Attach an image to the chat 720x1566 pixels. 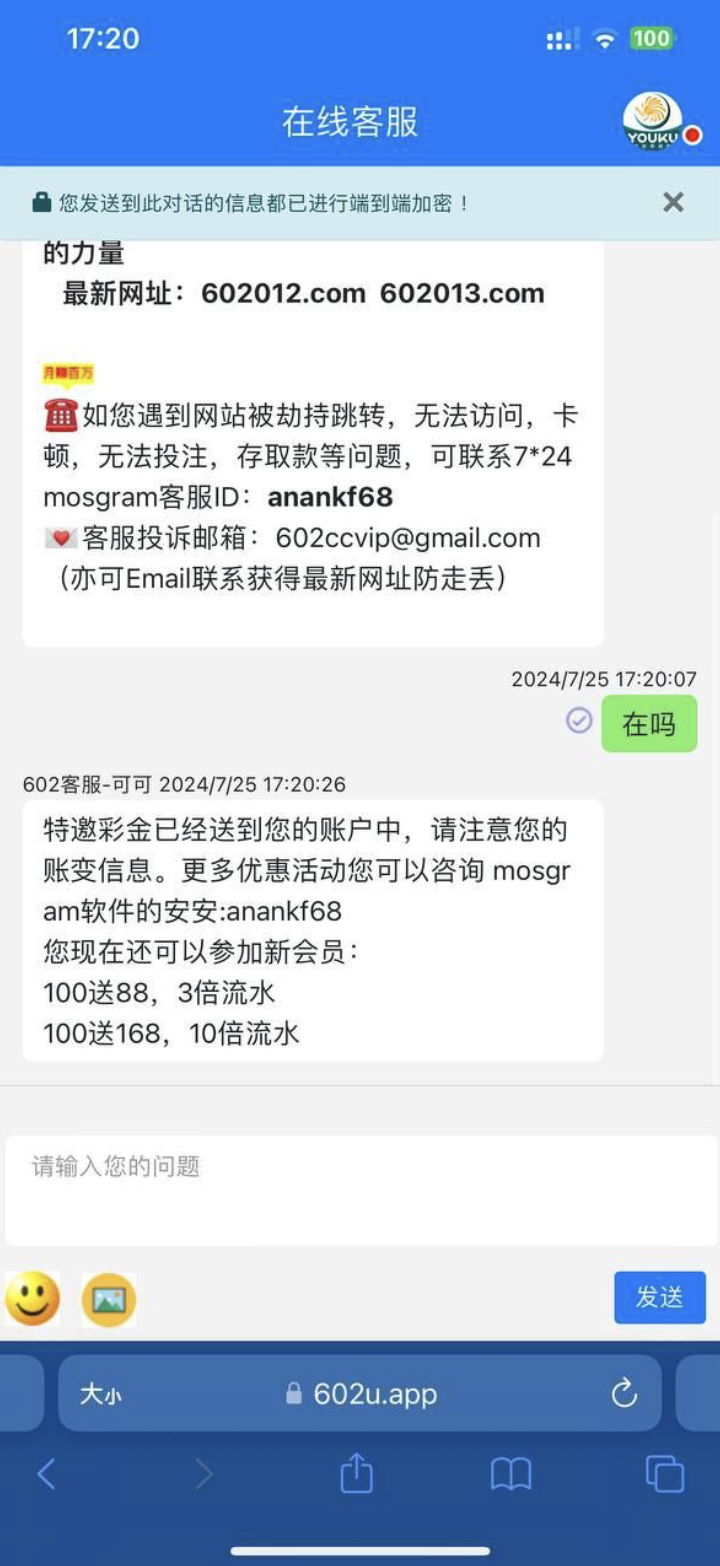pos(108,1299)
